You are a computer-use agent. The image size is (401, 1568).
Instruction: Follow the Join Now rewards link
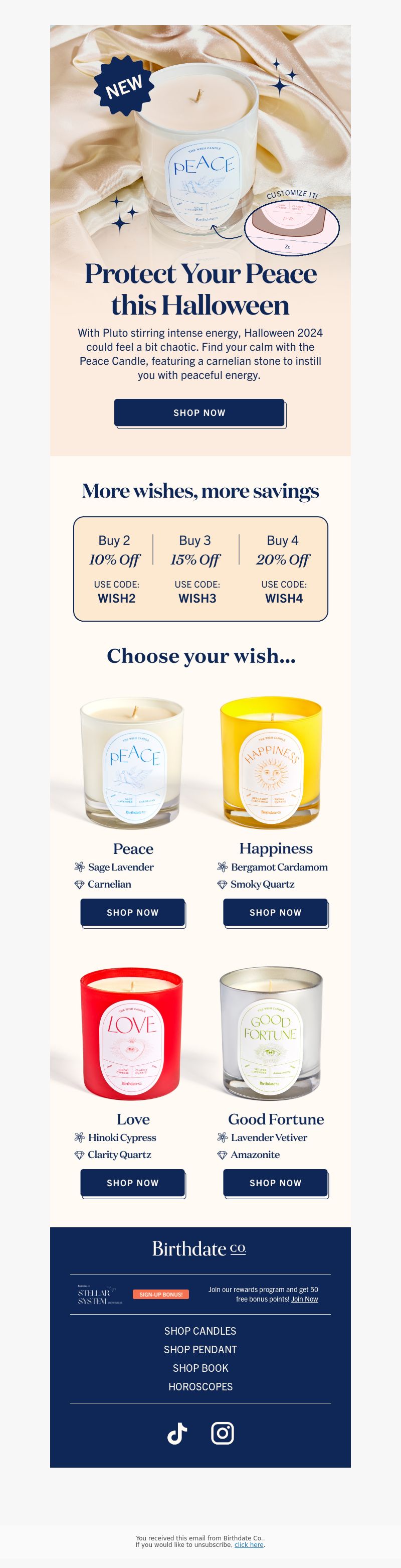click(x=304, y=1299)
